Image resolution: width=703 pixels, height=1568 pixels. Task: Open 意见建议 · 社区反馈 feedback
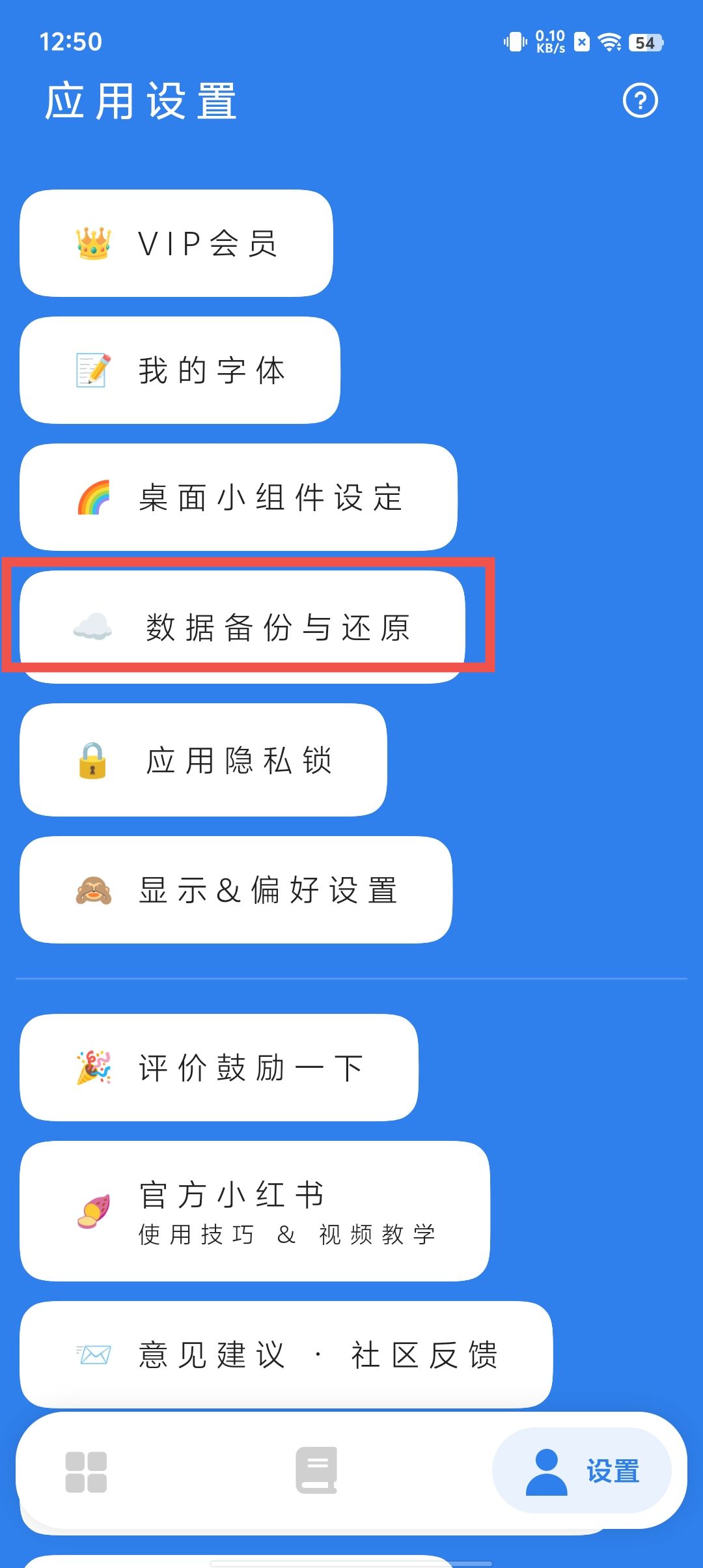tap(286, 1355)
